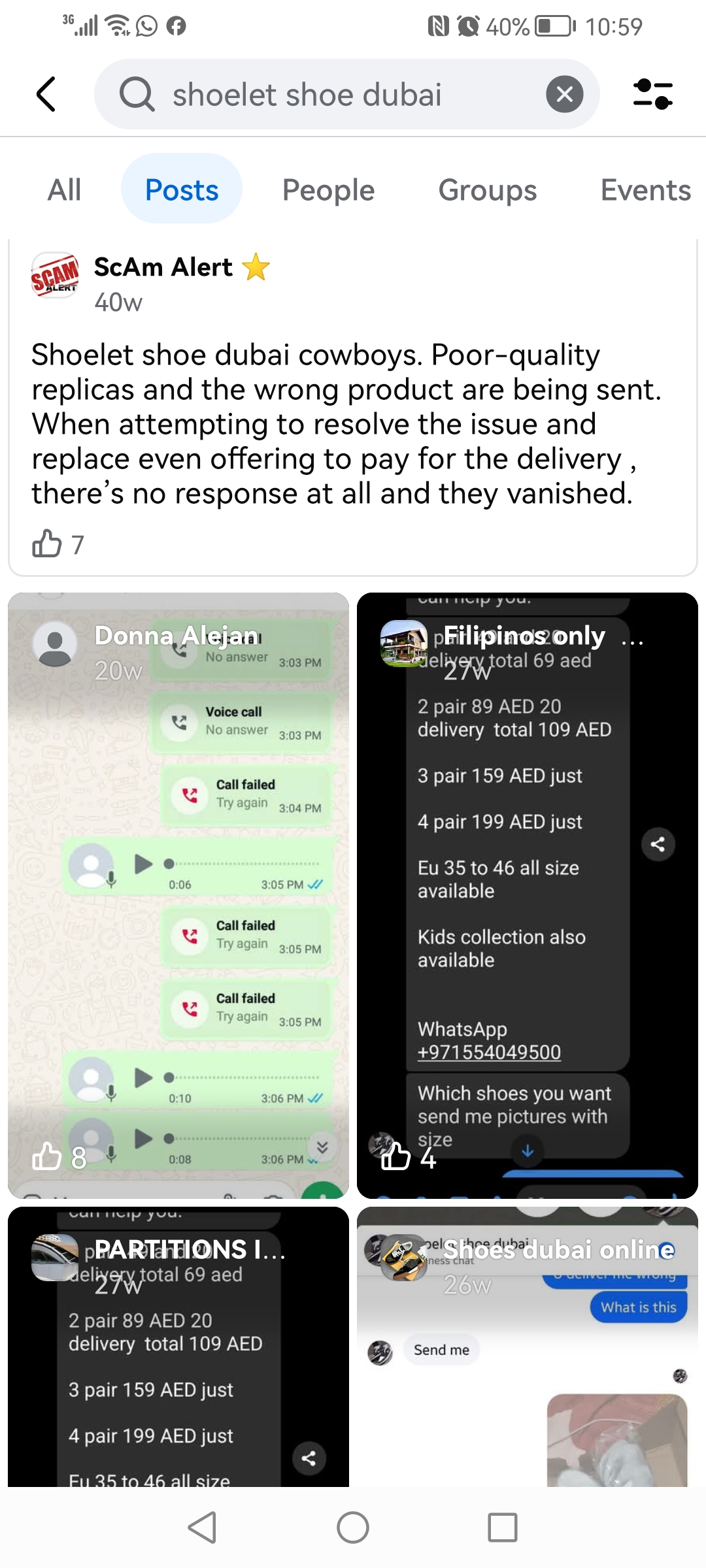706x1568 pixels.
Task: Go back from search results
Action: click(46, 95)
